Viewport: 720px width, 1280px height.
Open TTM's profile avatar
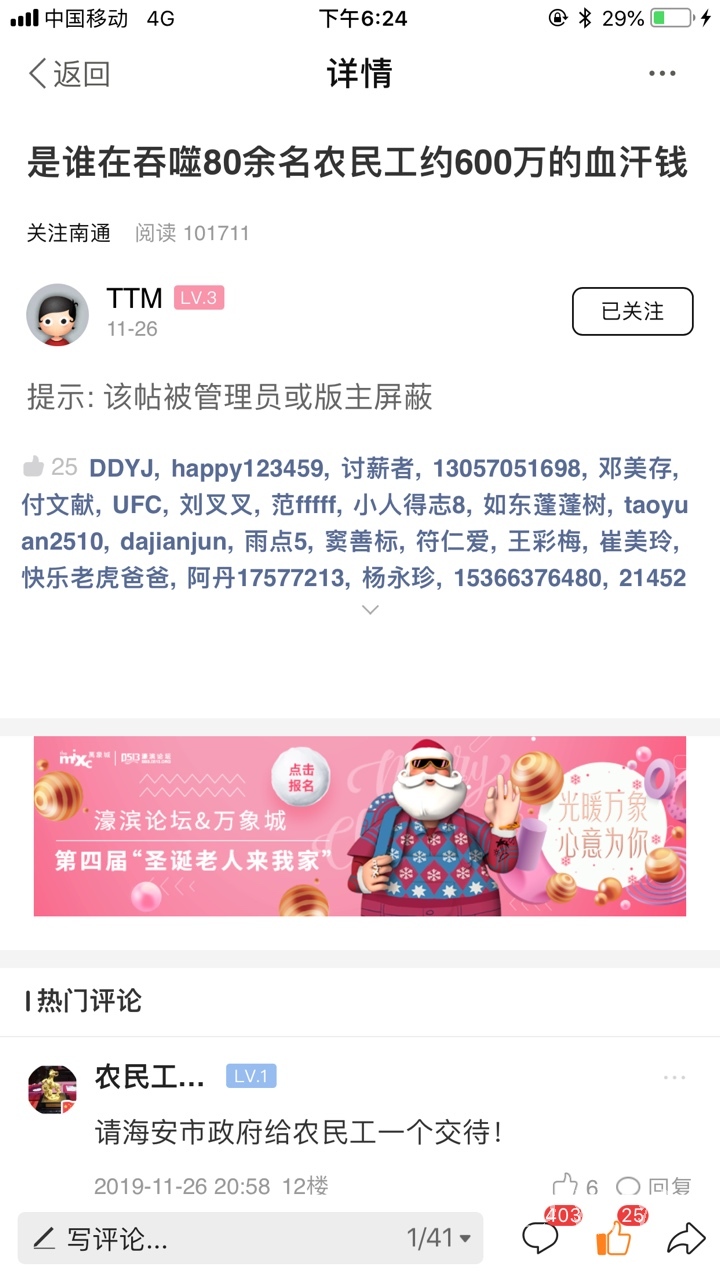pyautogui.click(x=57, y=314)
